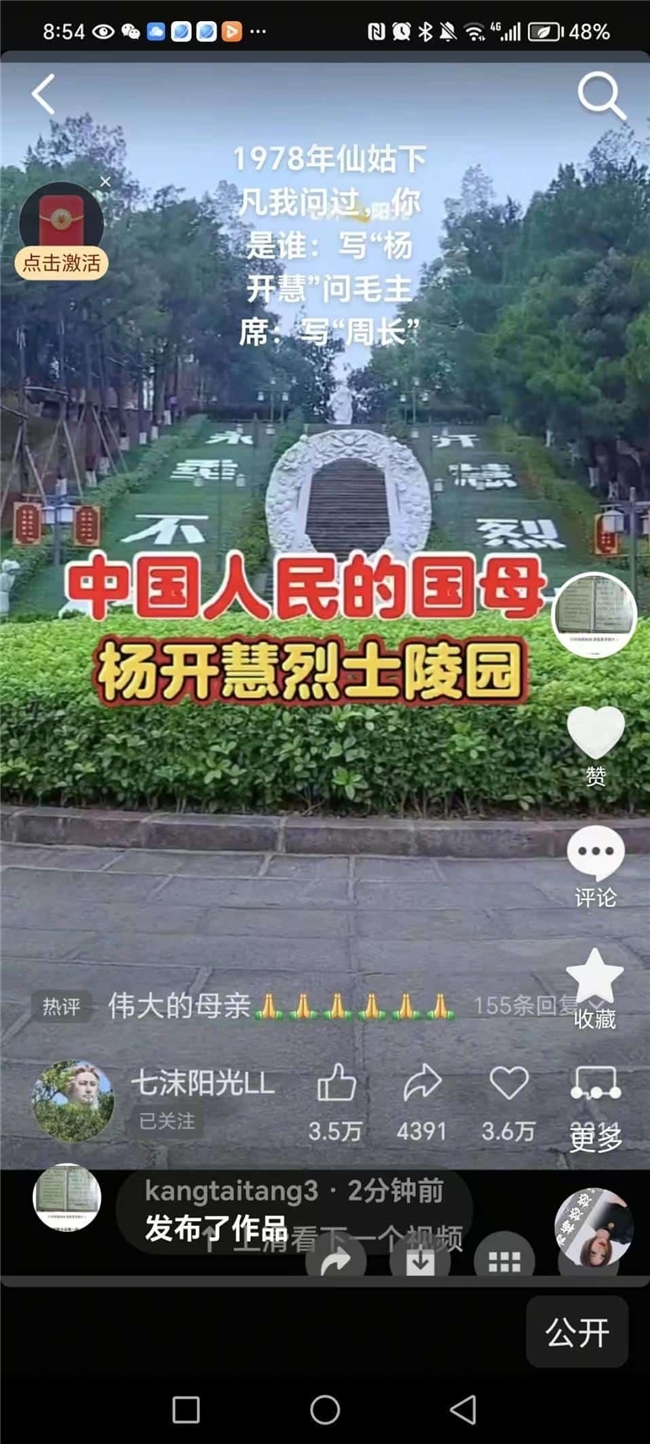Tap the heart icon showing 3.6万
This screenshot has height=1444, width=650.
[x=509, y=1085]
